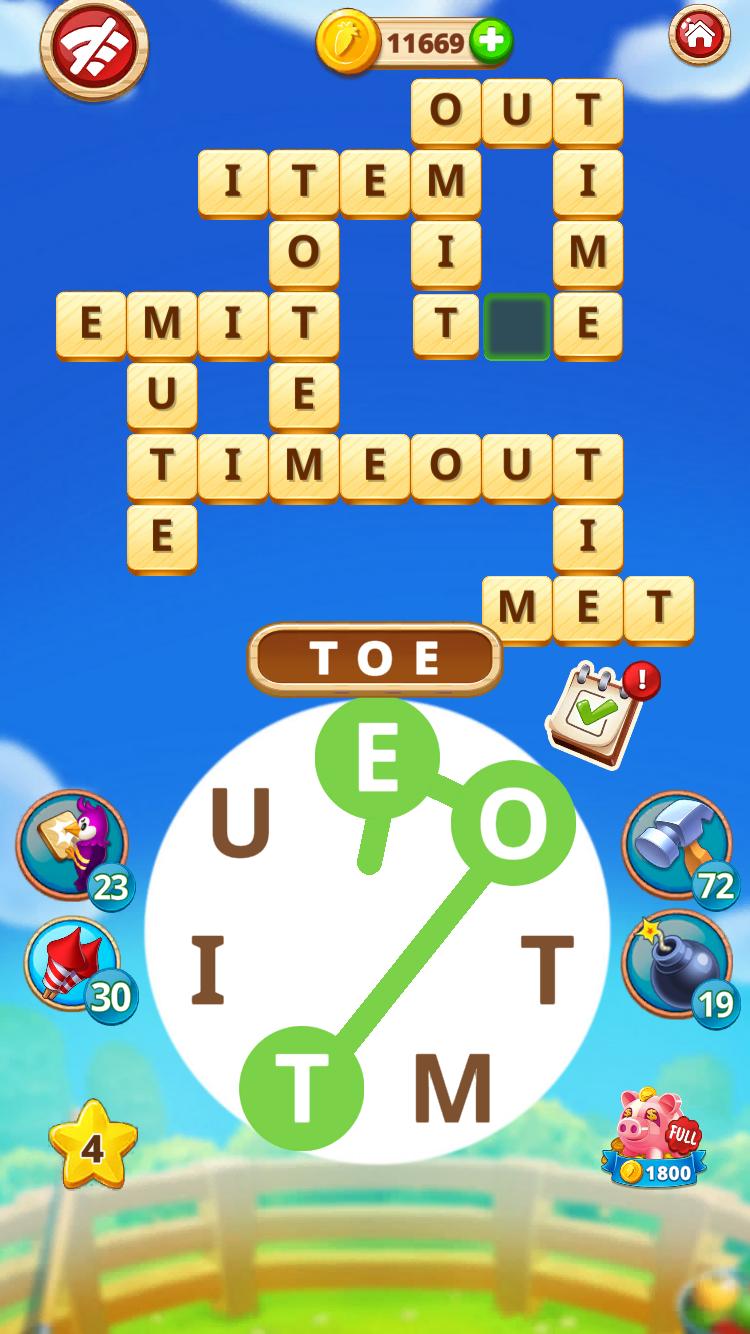Select the highlighted empty puzzle tile
Viewport: 750px width, 1334px height.
coord(517,326)
